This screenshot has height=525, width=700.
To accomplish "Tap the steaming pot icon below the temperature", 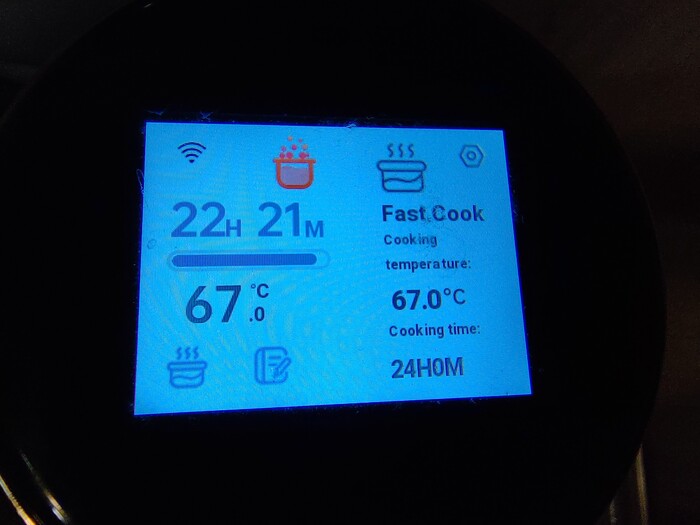I will click(188, 368).
